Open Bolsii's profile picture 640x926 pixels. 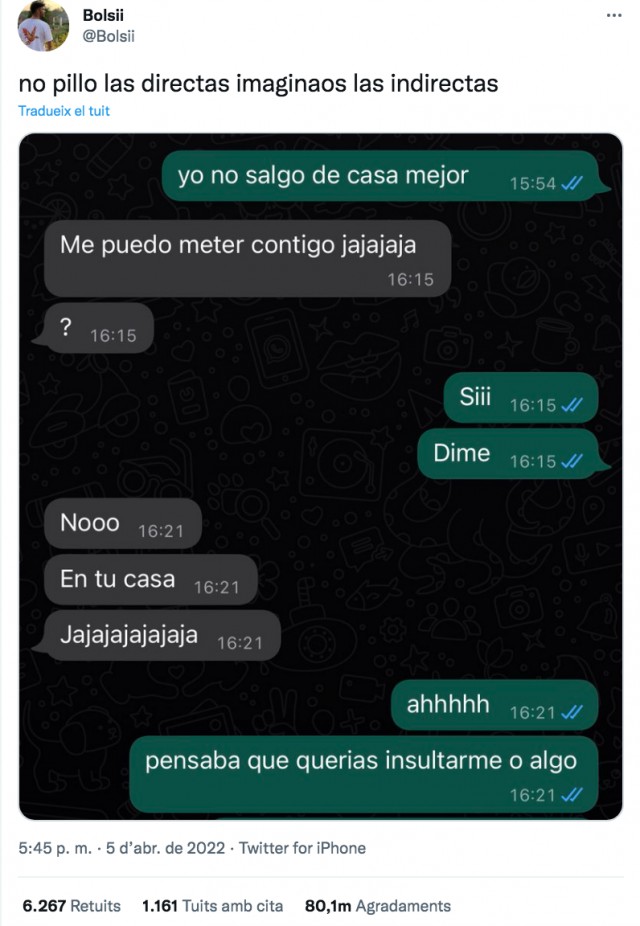(x=41, y=28)
